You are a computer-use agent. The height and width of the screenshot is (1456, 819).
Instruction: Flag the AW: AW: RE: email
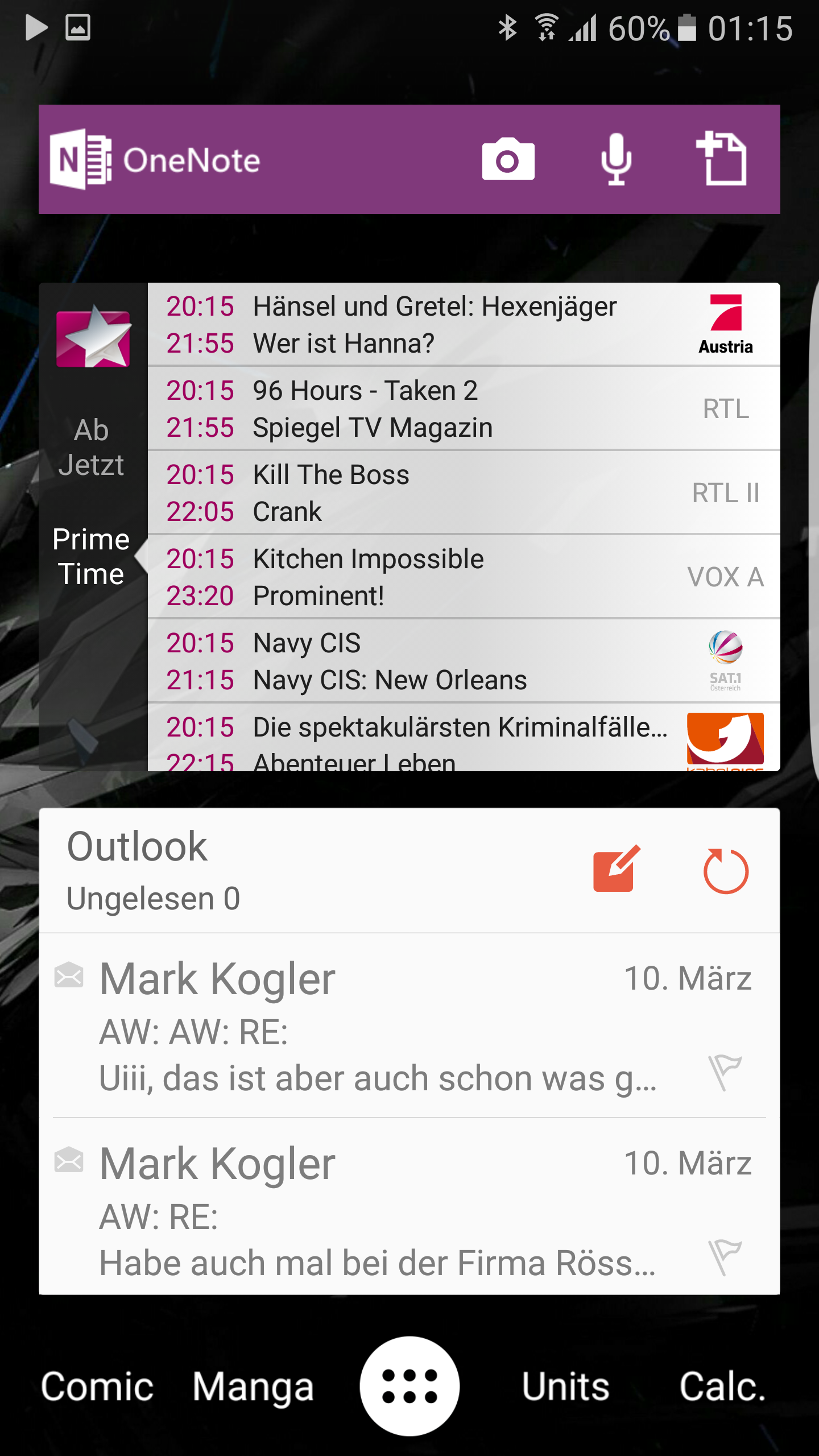[725, 1073]
